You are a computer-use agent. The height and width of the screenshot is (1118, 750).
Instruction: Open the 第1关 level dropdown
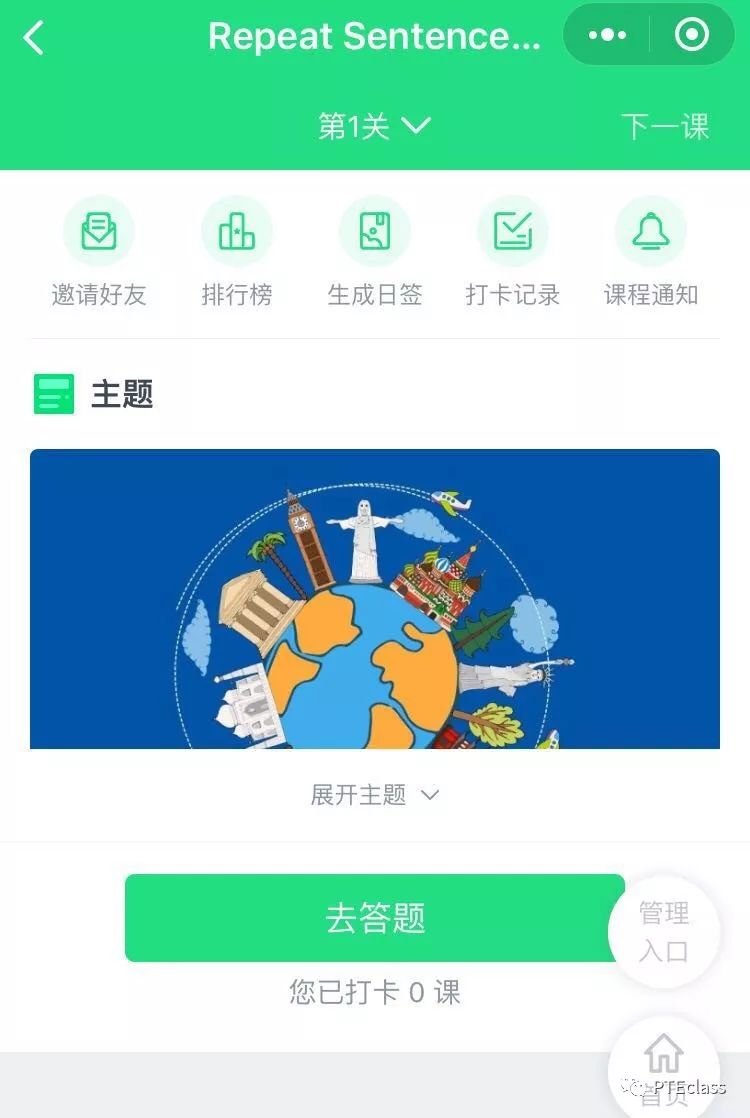(374, 126)
